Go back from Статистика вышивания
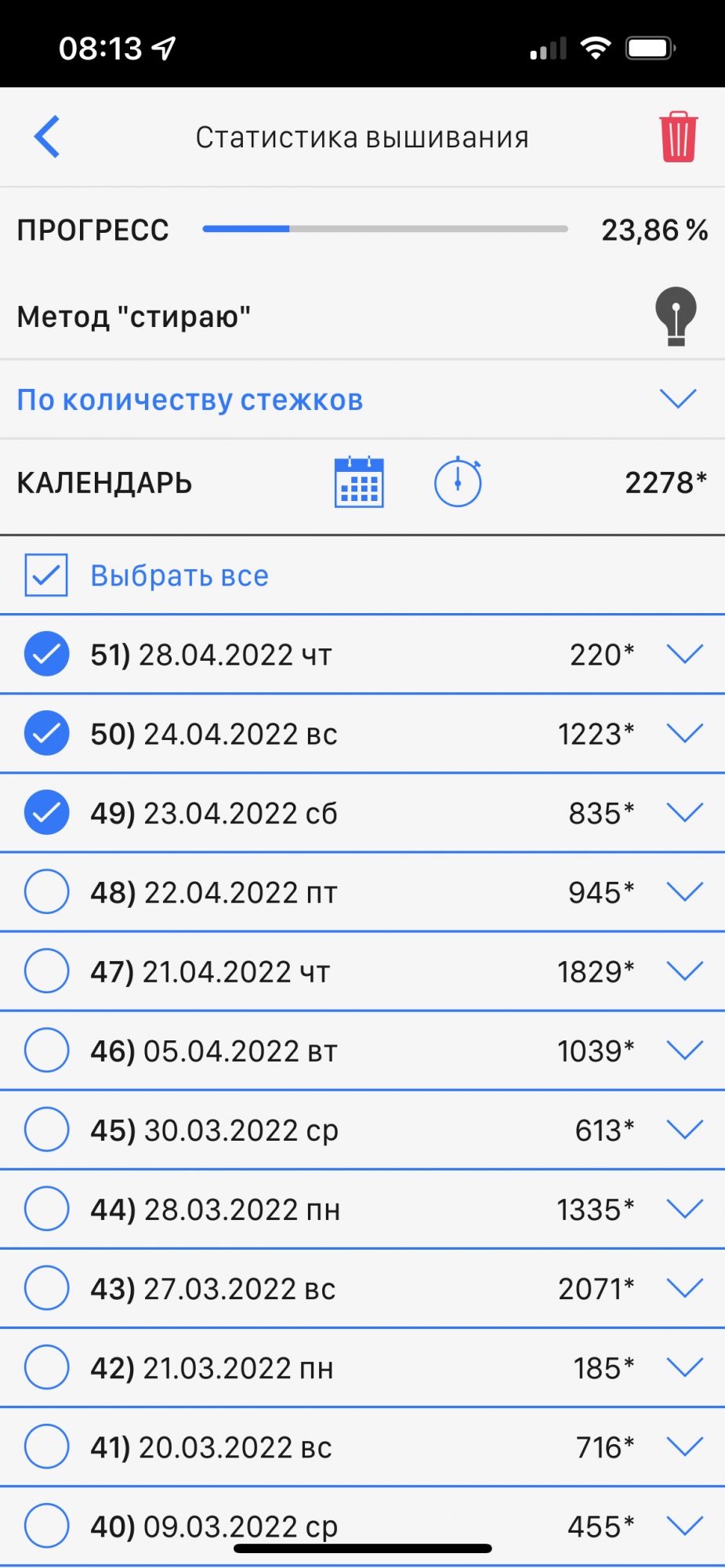Image resolution: width=725 pixels, height=1568 pixels. [x=47, y=136]
